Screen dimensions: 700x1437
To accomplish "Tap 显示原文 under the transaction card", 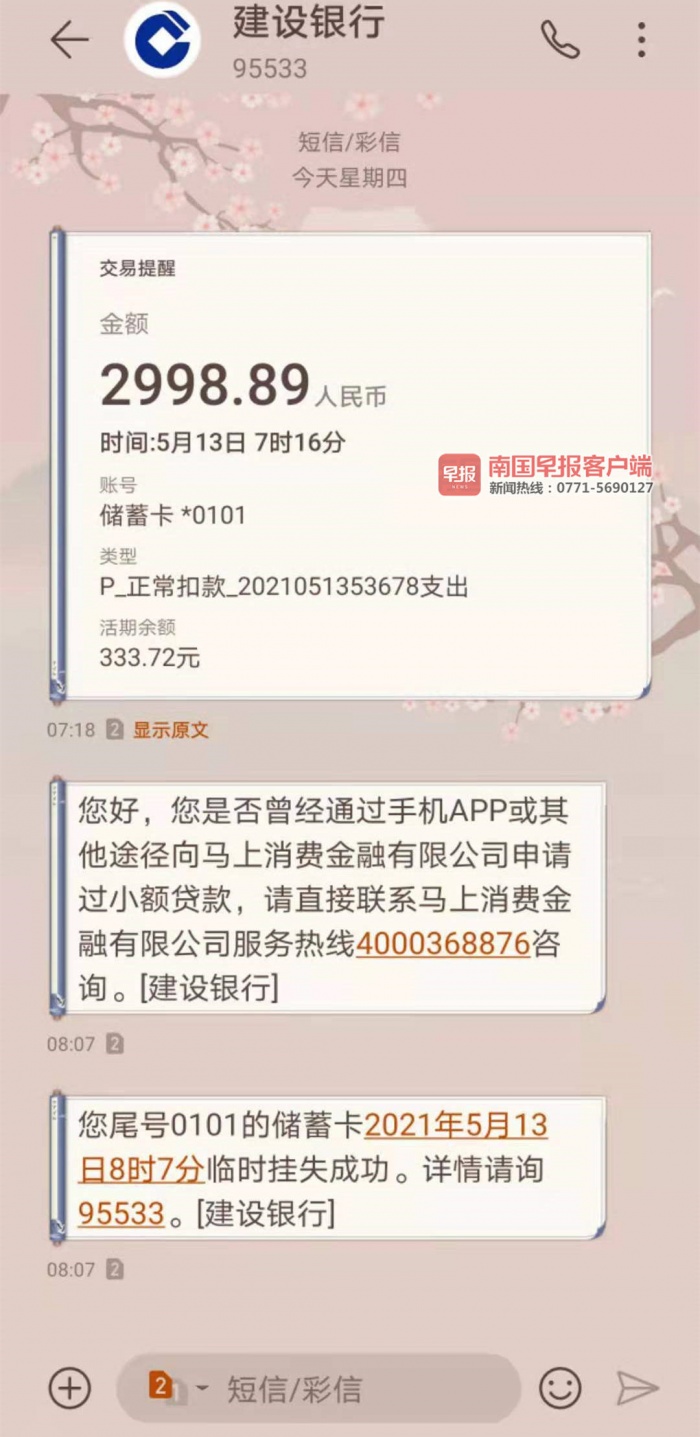I will coord(171,730).
